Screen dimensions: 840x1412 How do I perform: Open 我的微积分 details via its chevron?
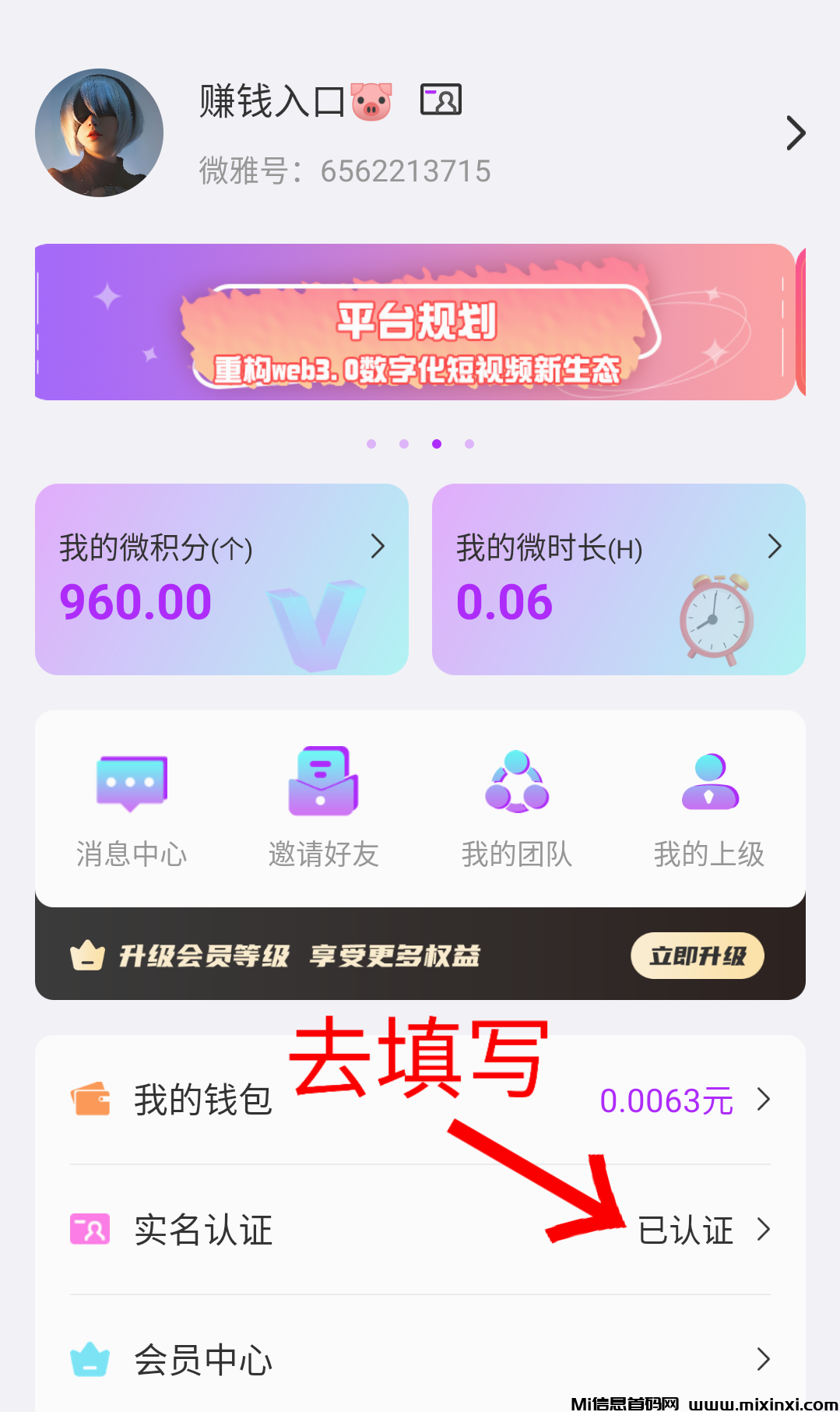coord(379,547)
